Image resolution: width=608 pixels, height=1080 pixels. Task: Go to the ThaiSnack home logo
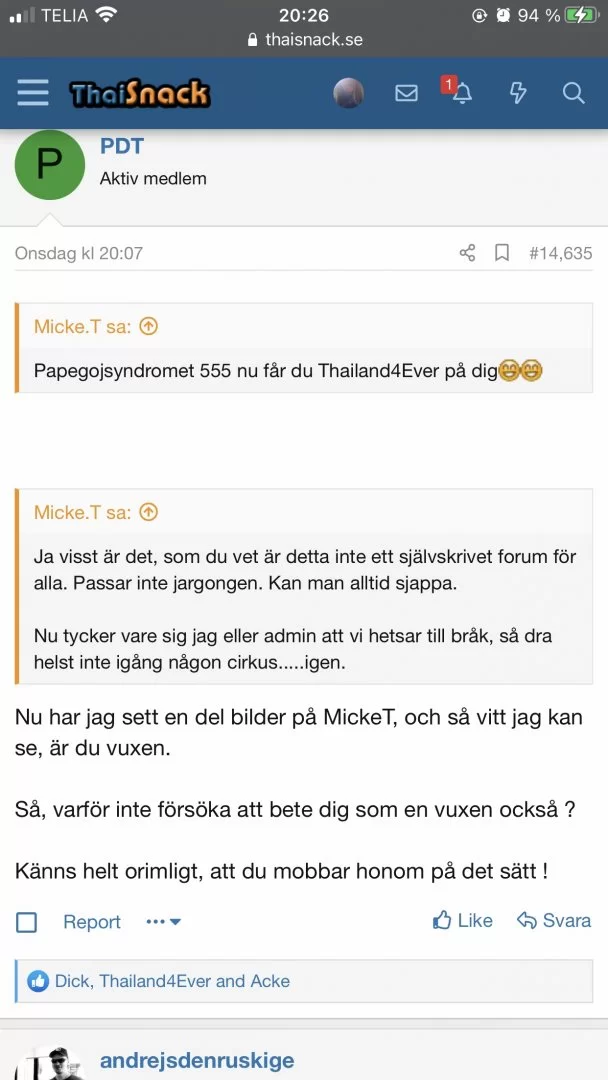[x=139, y=94]
